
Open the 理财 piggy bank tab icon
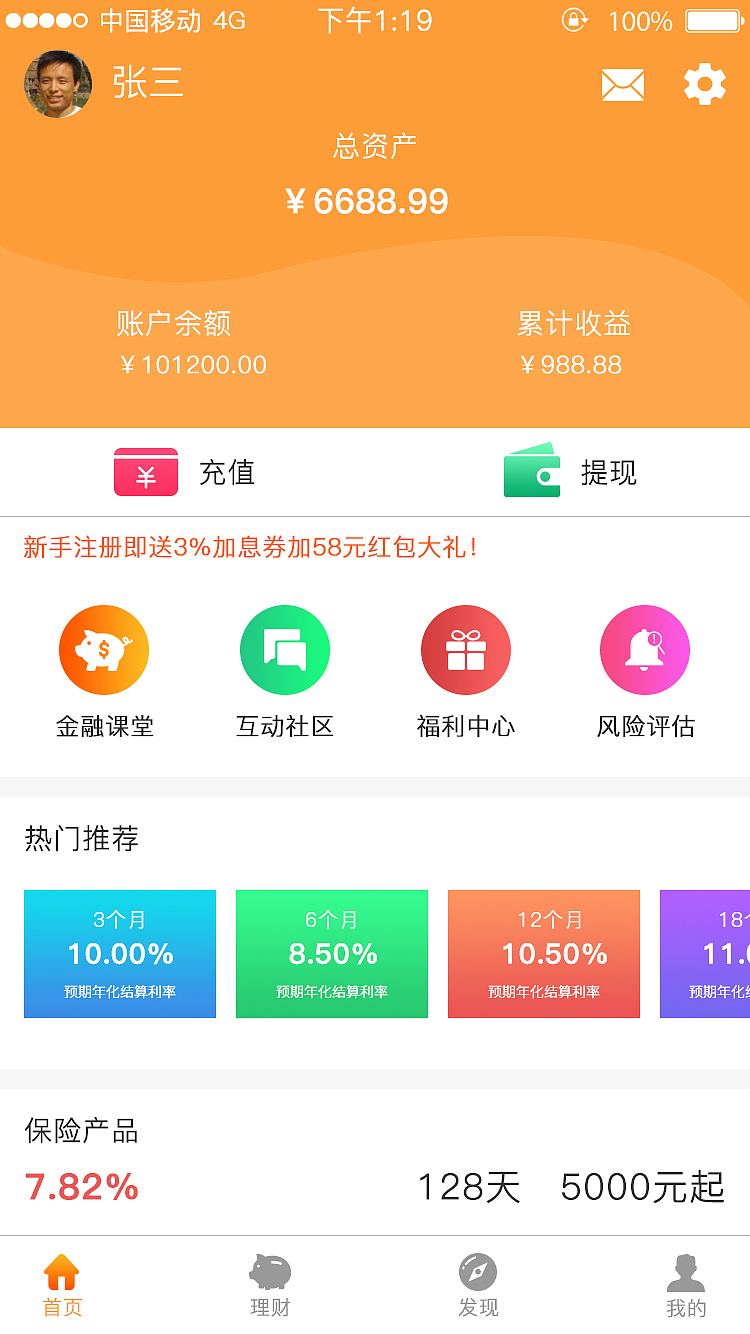point(268,1271)
